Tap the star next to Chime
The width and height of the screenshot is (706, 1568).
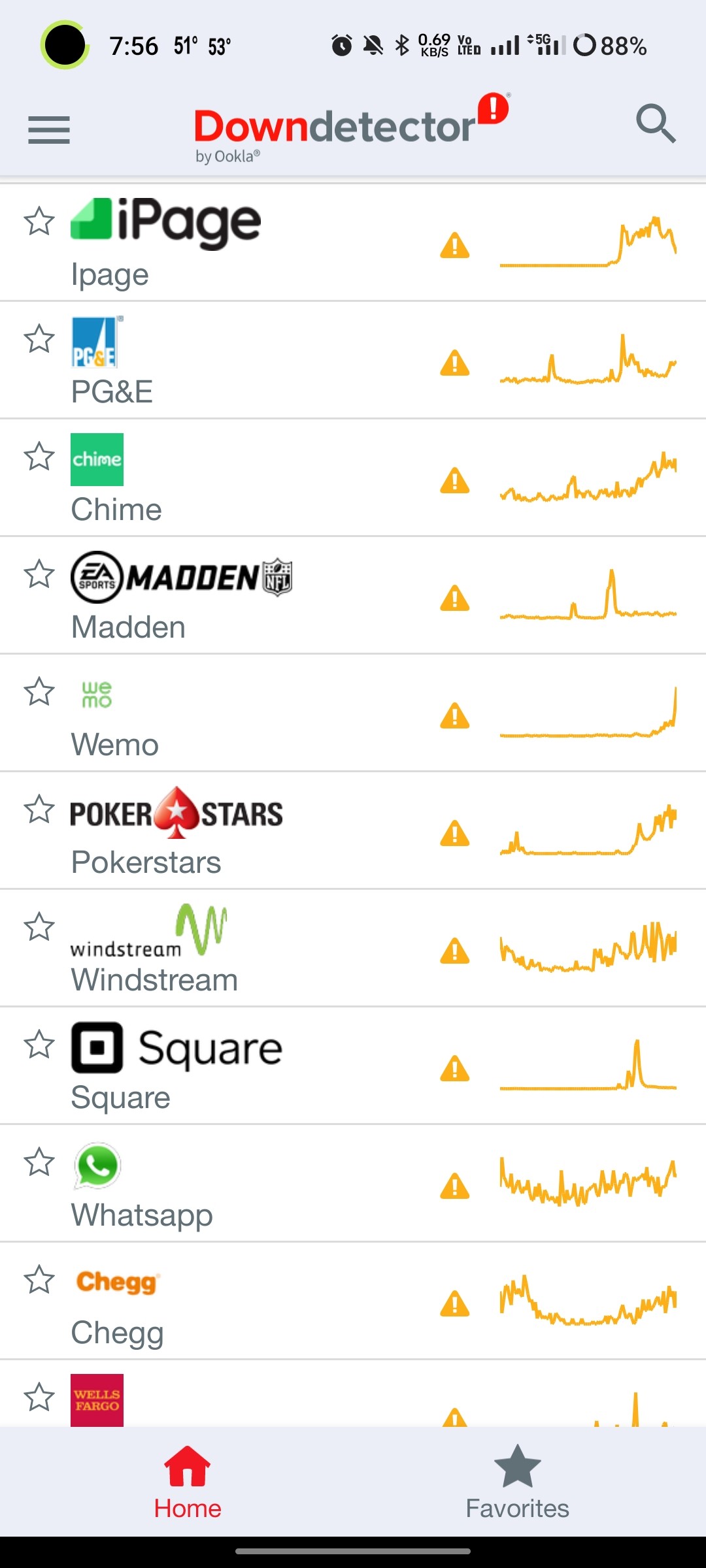coord(39,456)
